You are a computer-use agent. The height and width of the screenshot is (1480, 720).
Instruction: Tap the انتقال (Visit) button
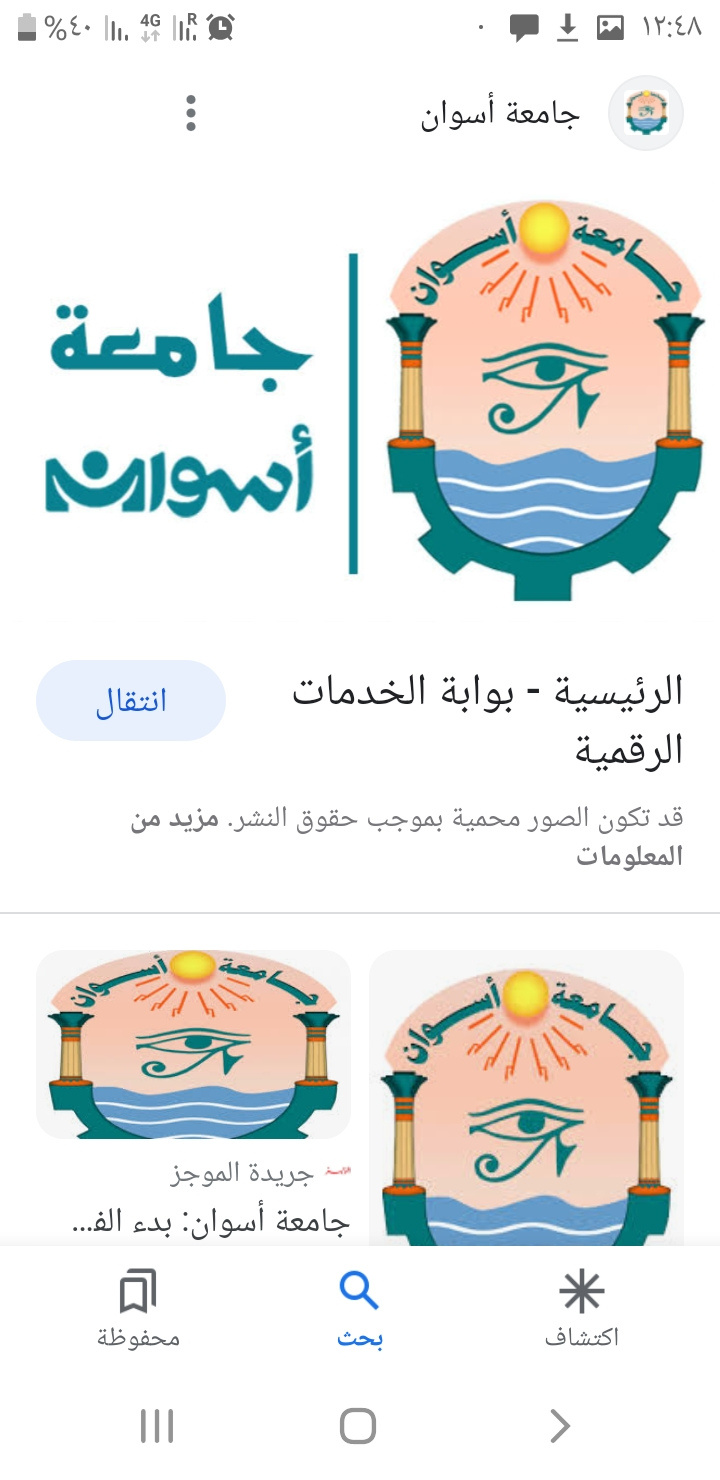coord(131,701)
